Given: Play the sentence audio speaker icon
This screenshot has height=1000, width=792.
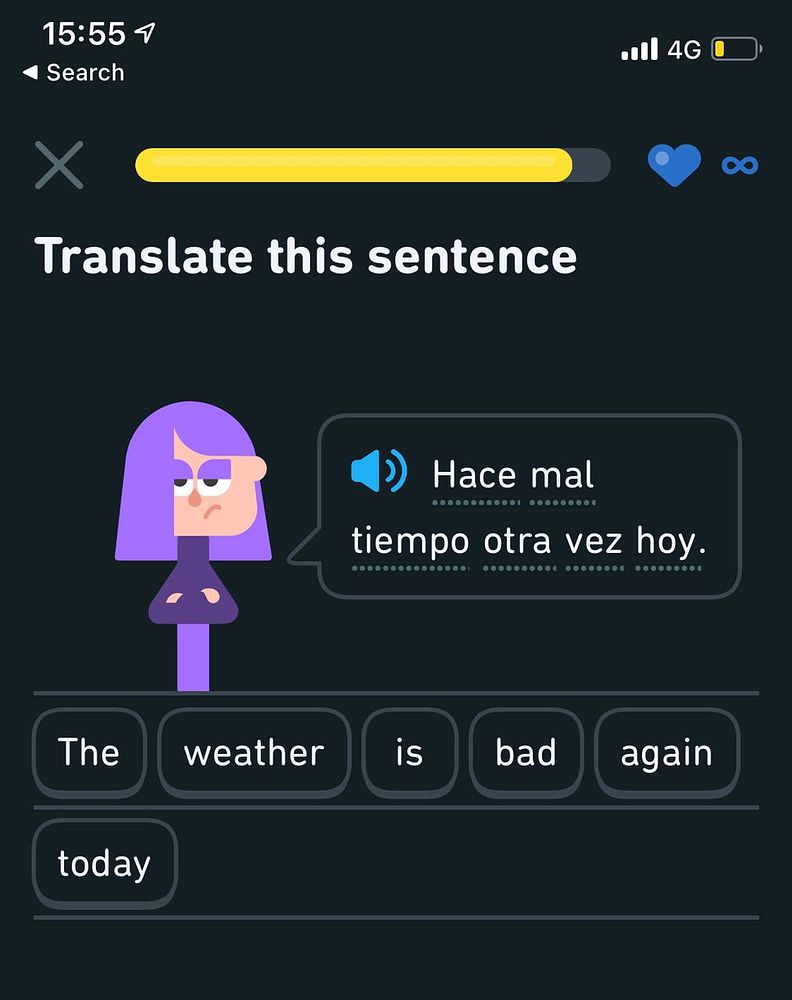Looking at the screenshot, I should point(379,471).
